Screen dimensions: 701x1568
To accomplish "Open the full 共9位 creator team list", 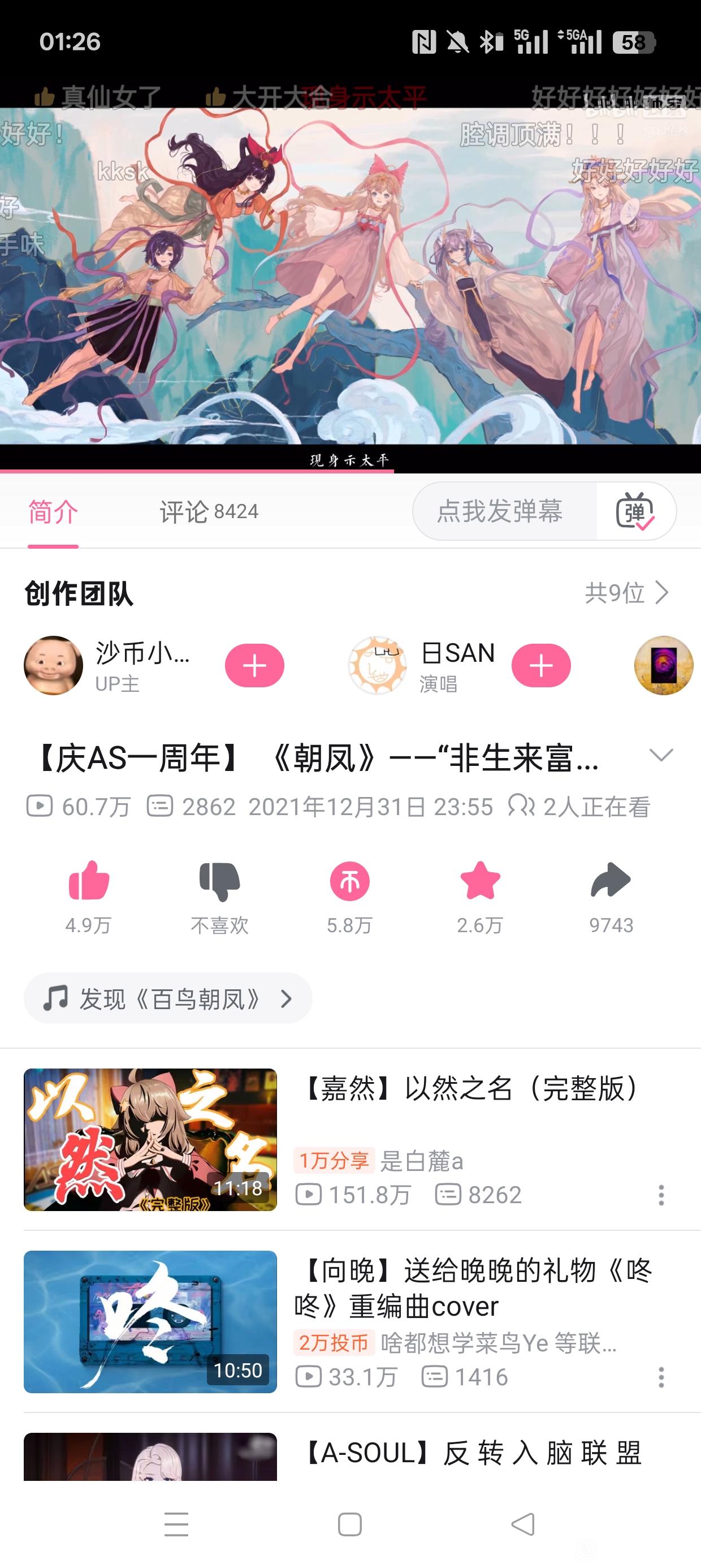I will (x=627, y=592).
